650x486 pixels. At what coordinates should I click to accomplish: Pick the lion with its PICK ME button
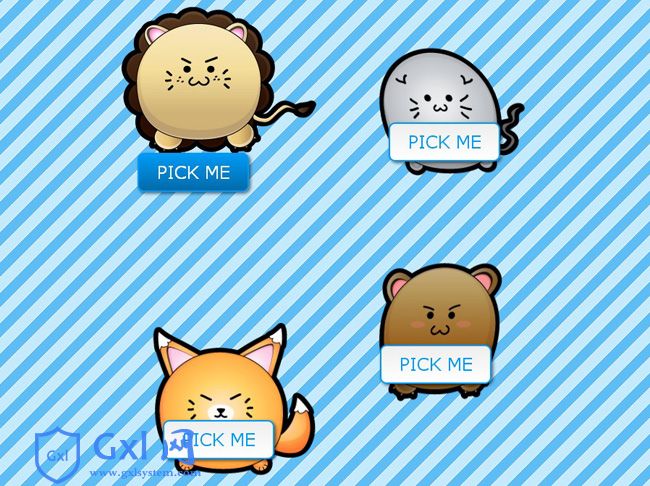click(x=193, y=172)
